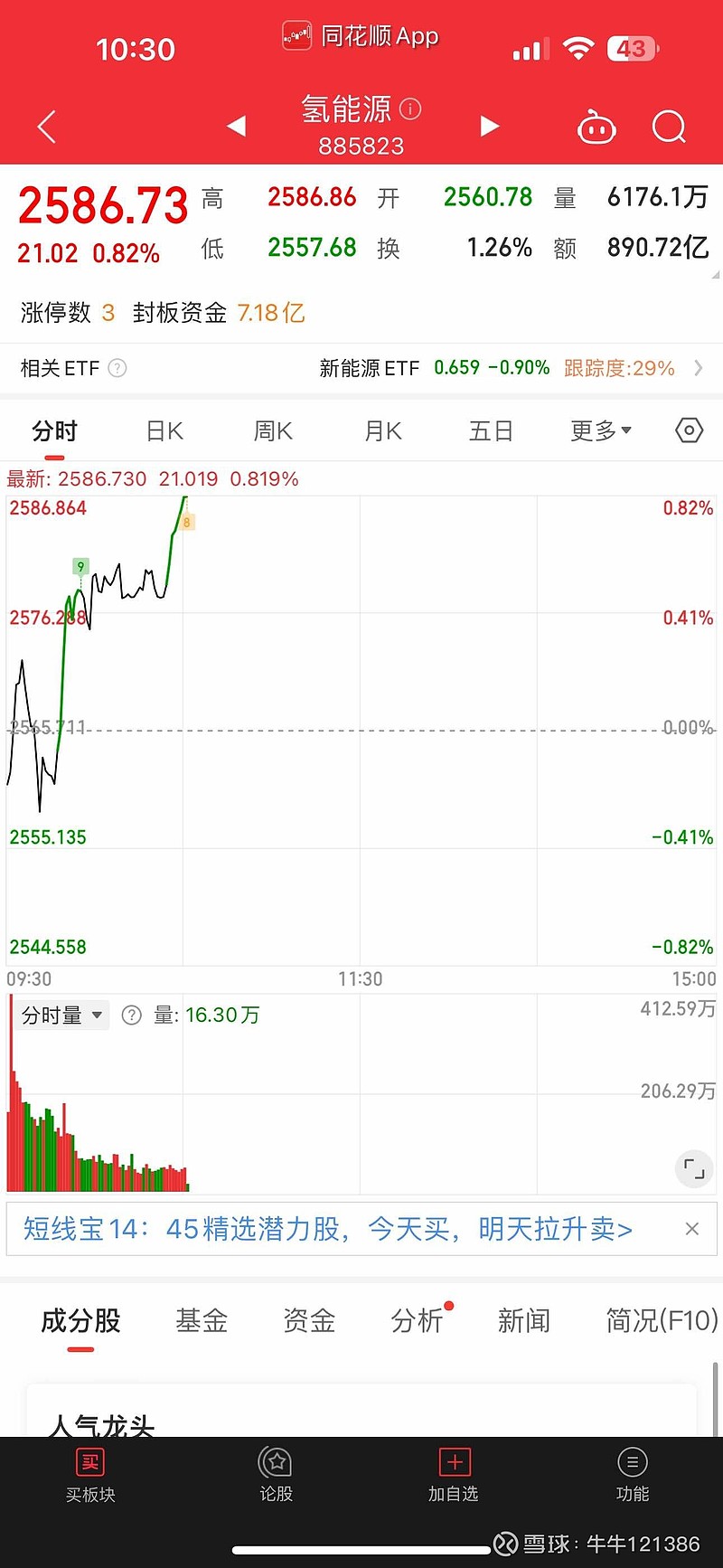Viewport: 723px width, 1568px height.
Task: Expand the 更多 dropdown in chart tabs
Action: [601, 431]
